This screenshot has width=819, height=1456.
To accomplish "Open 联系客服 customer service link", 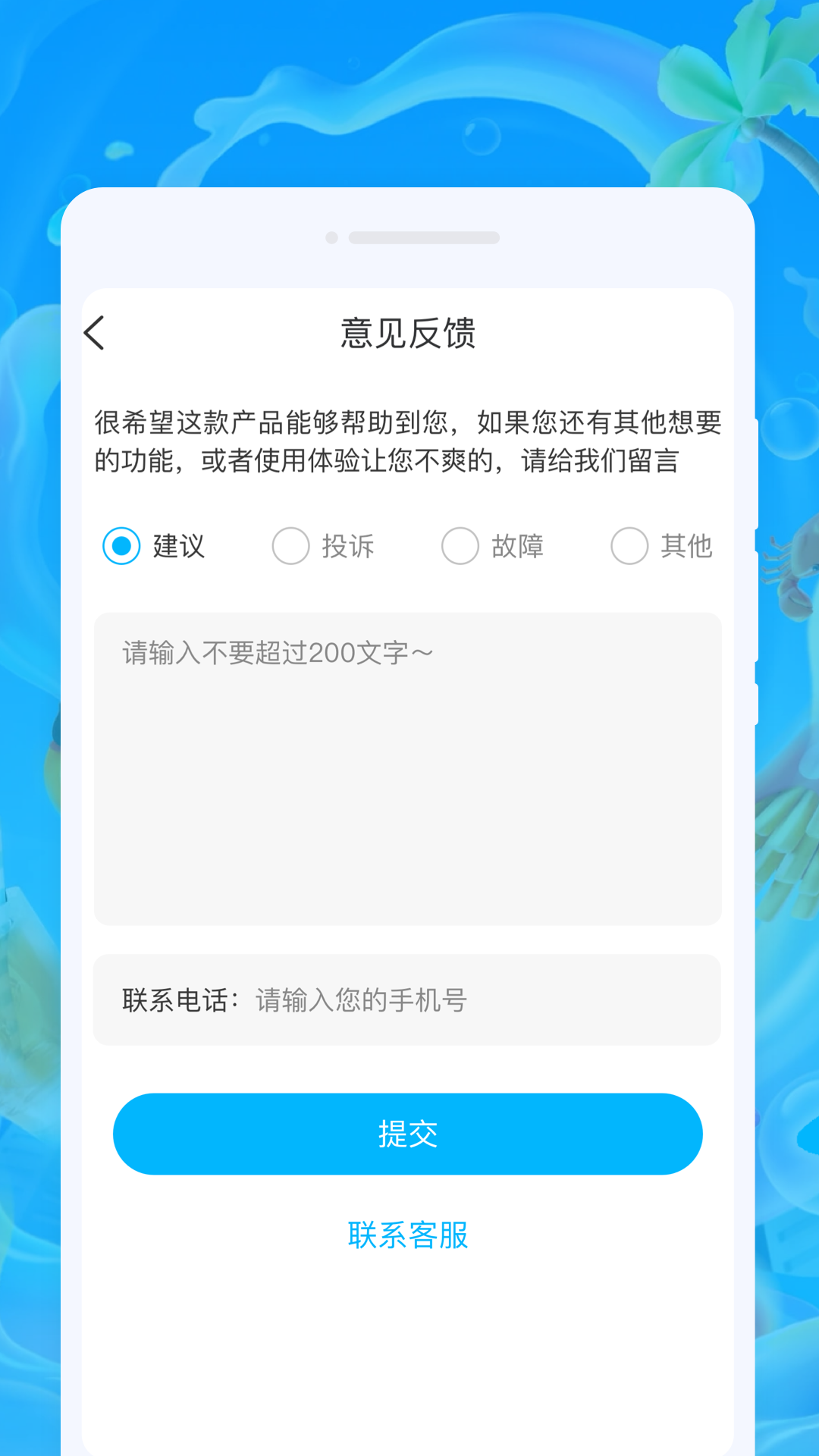I will [x=408, y=1235].
